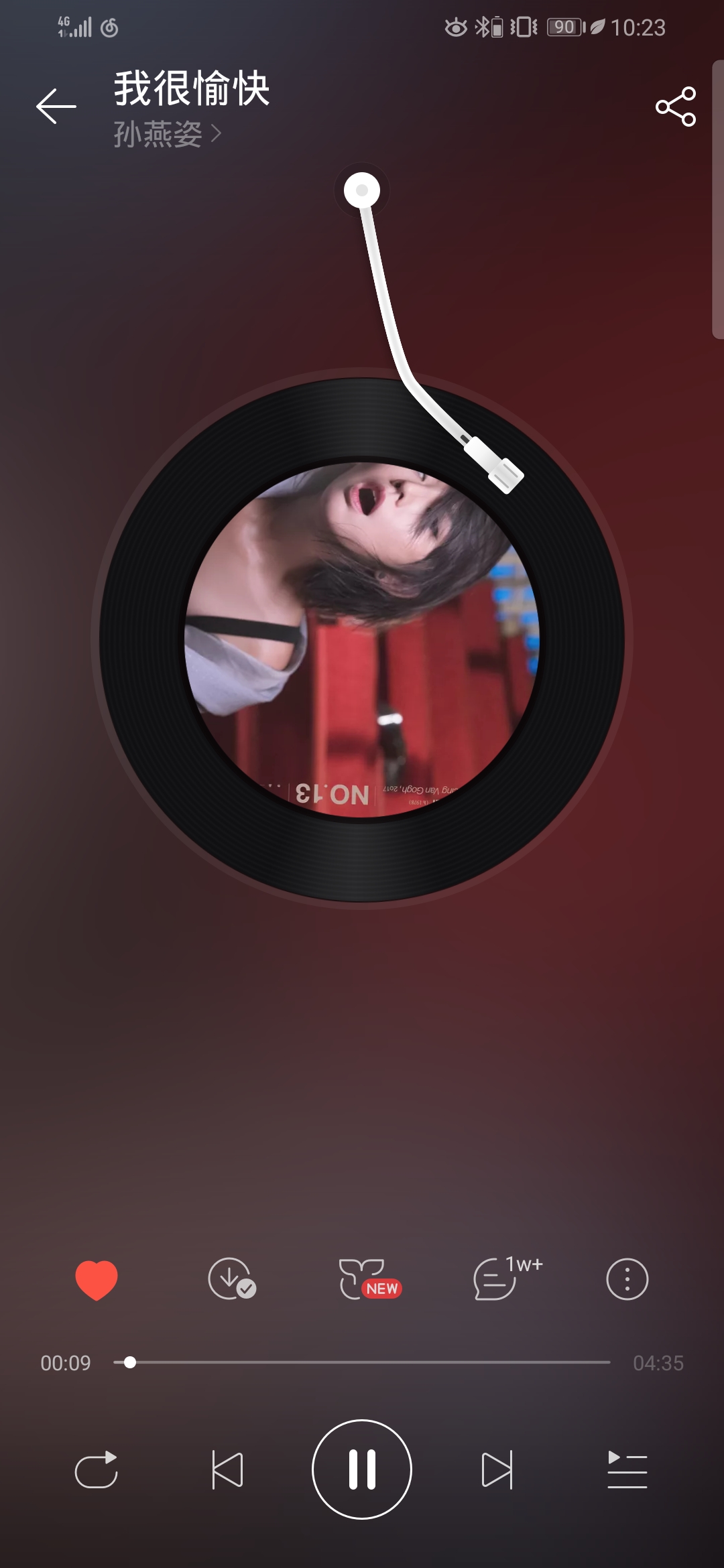724x1568 pixels.
Task: Skip to the next track
Action: pyautogui.click(x=497, y=1470)
